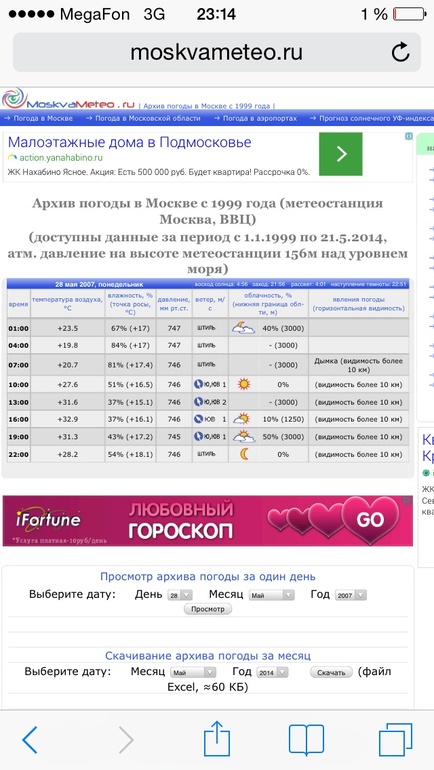Open the Safari share sheet
Screen dimensions: 434x770
[x=217, y=738]
